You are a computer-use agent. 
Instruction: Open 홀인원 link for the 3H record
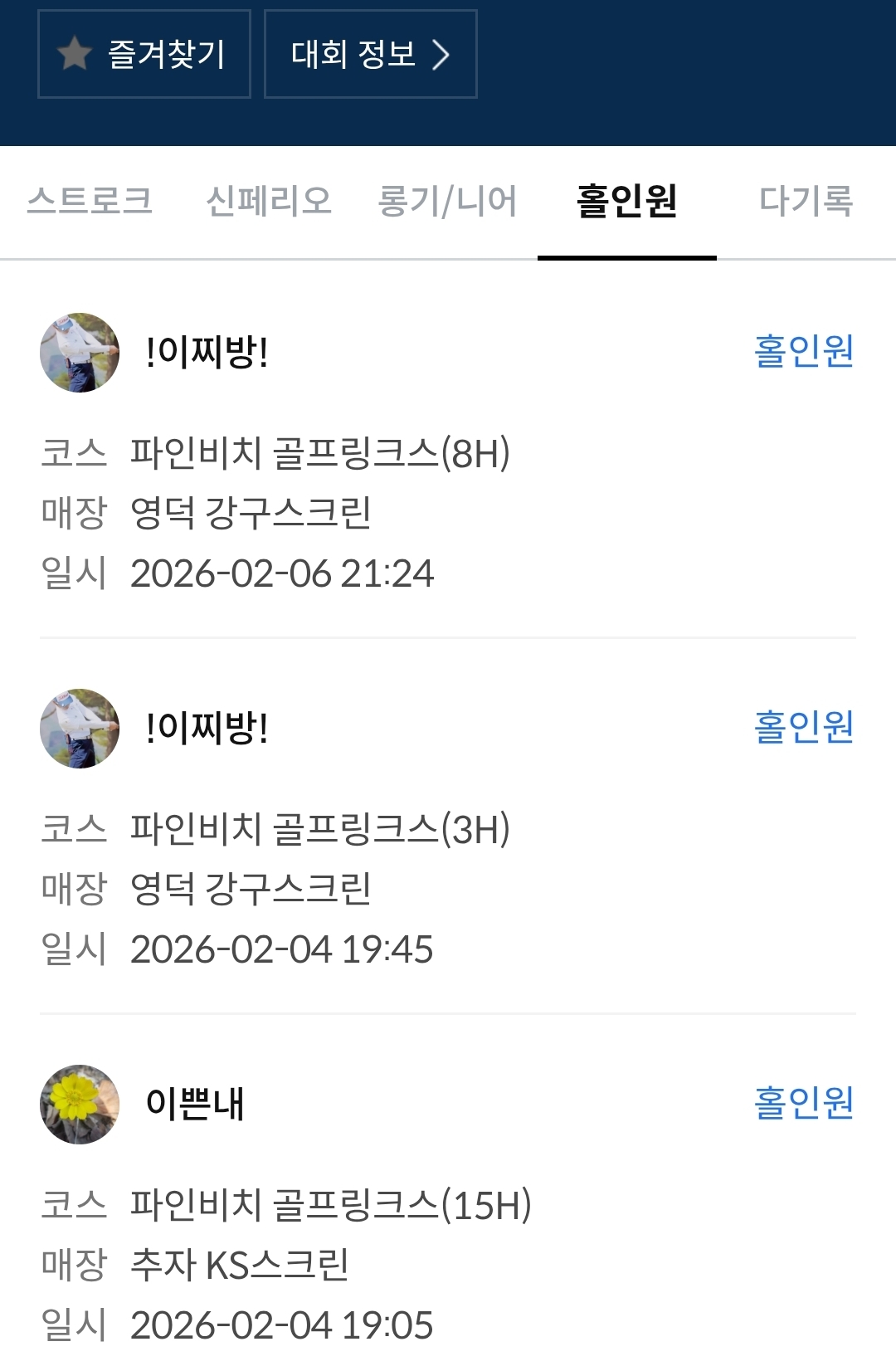[x=803, y=727]
